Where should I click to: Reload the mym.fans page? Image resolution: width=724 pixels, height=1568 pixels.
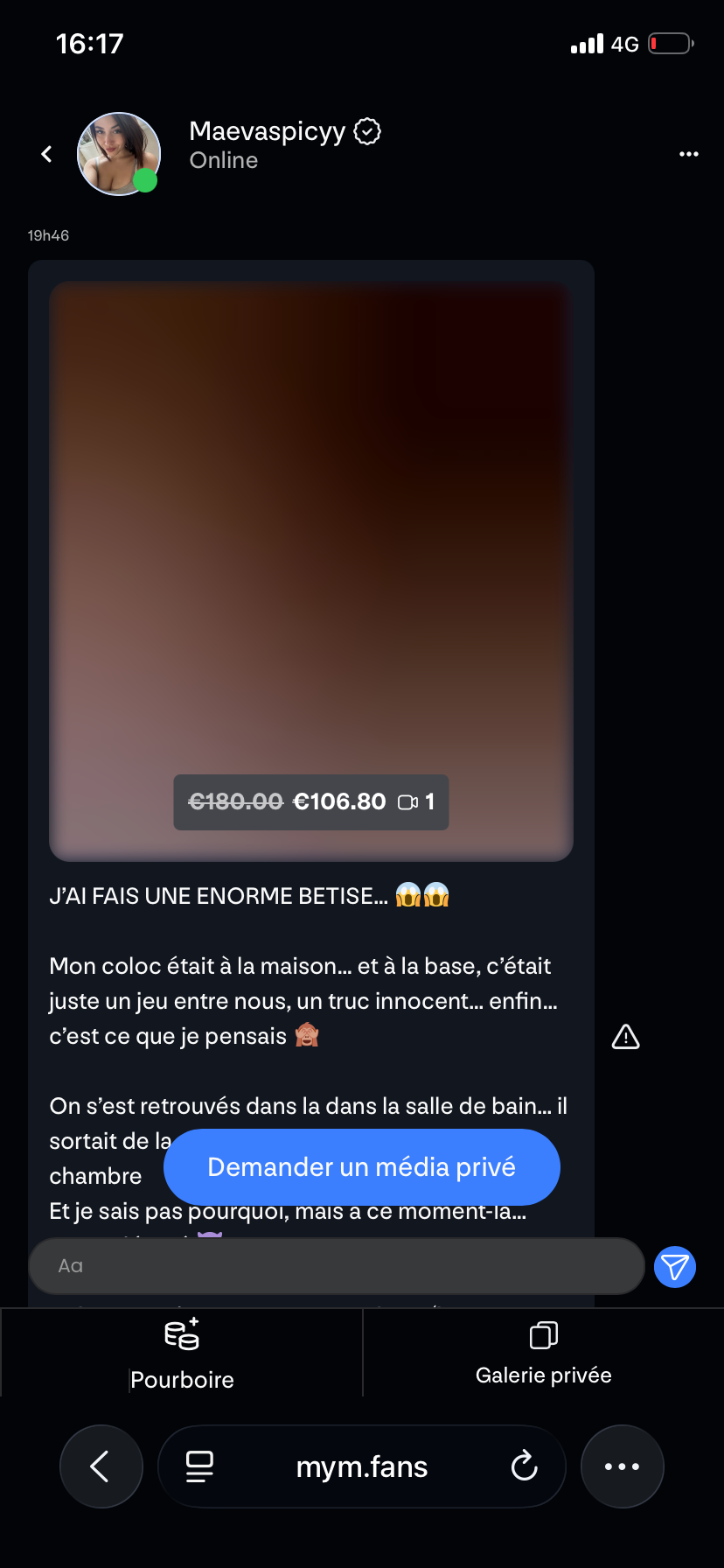(524, 1466)
